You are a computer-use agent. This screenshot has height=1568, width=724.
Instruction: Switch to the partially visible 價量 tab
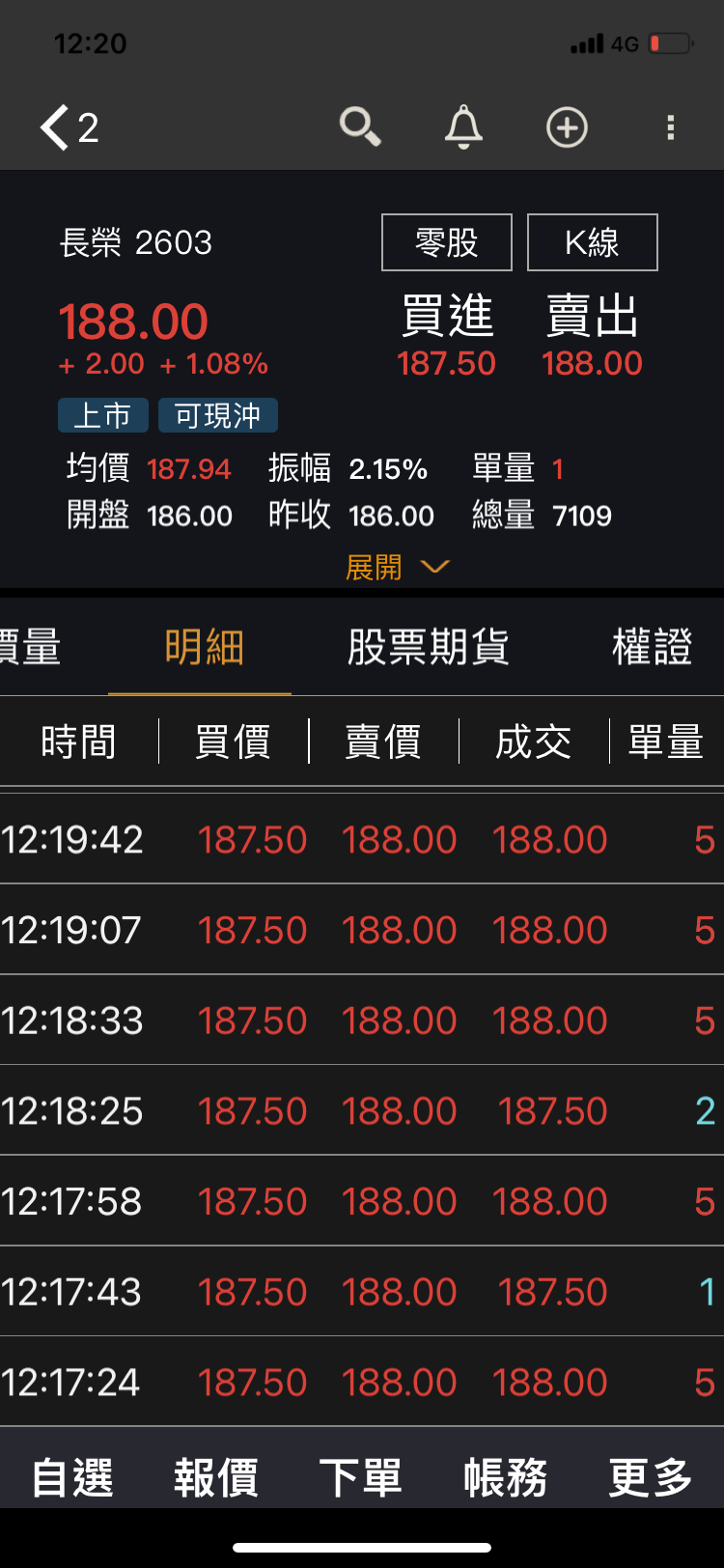pyautogui.click(x=29, y=647)
